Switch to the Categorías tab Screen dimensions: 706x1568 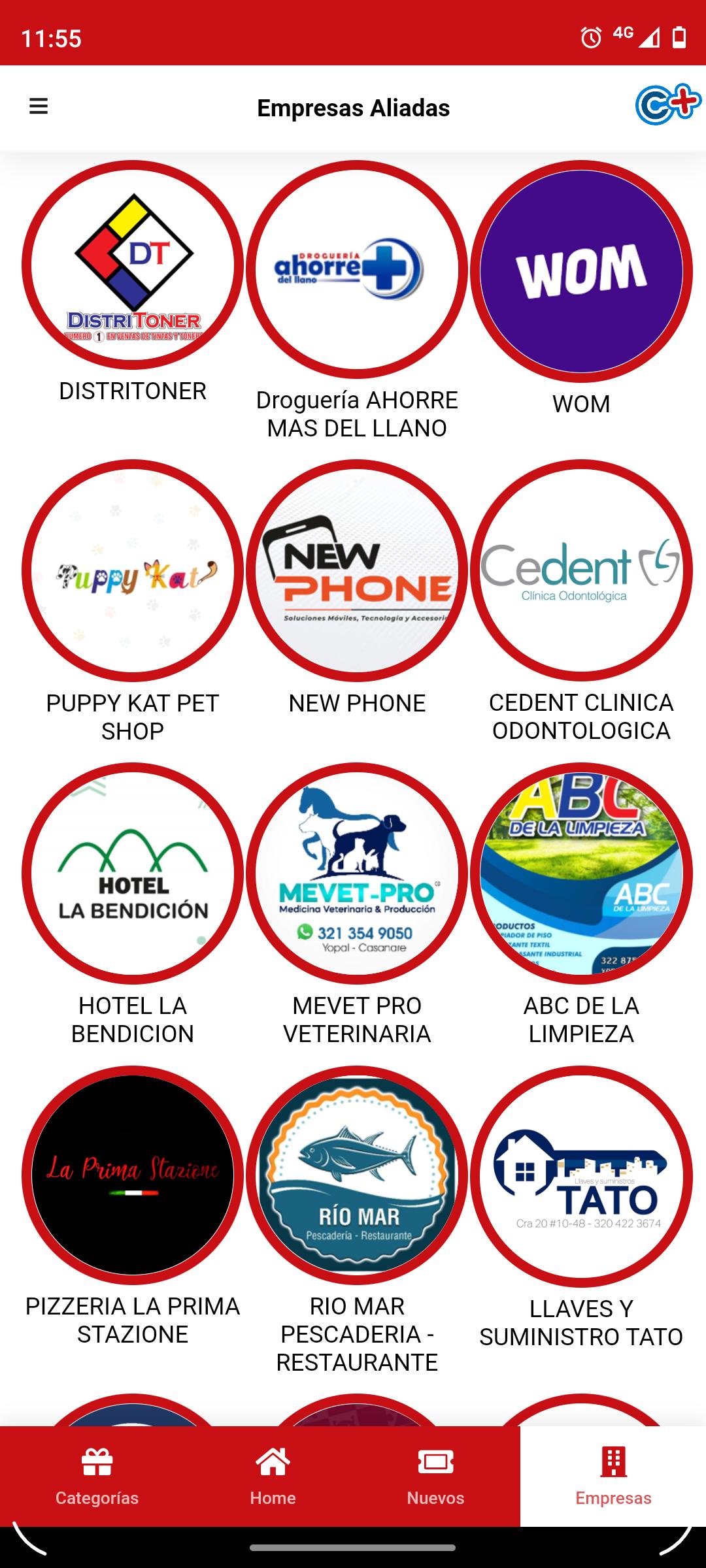[97, 1477]
